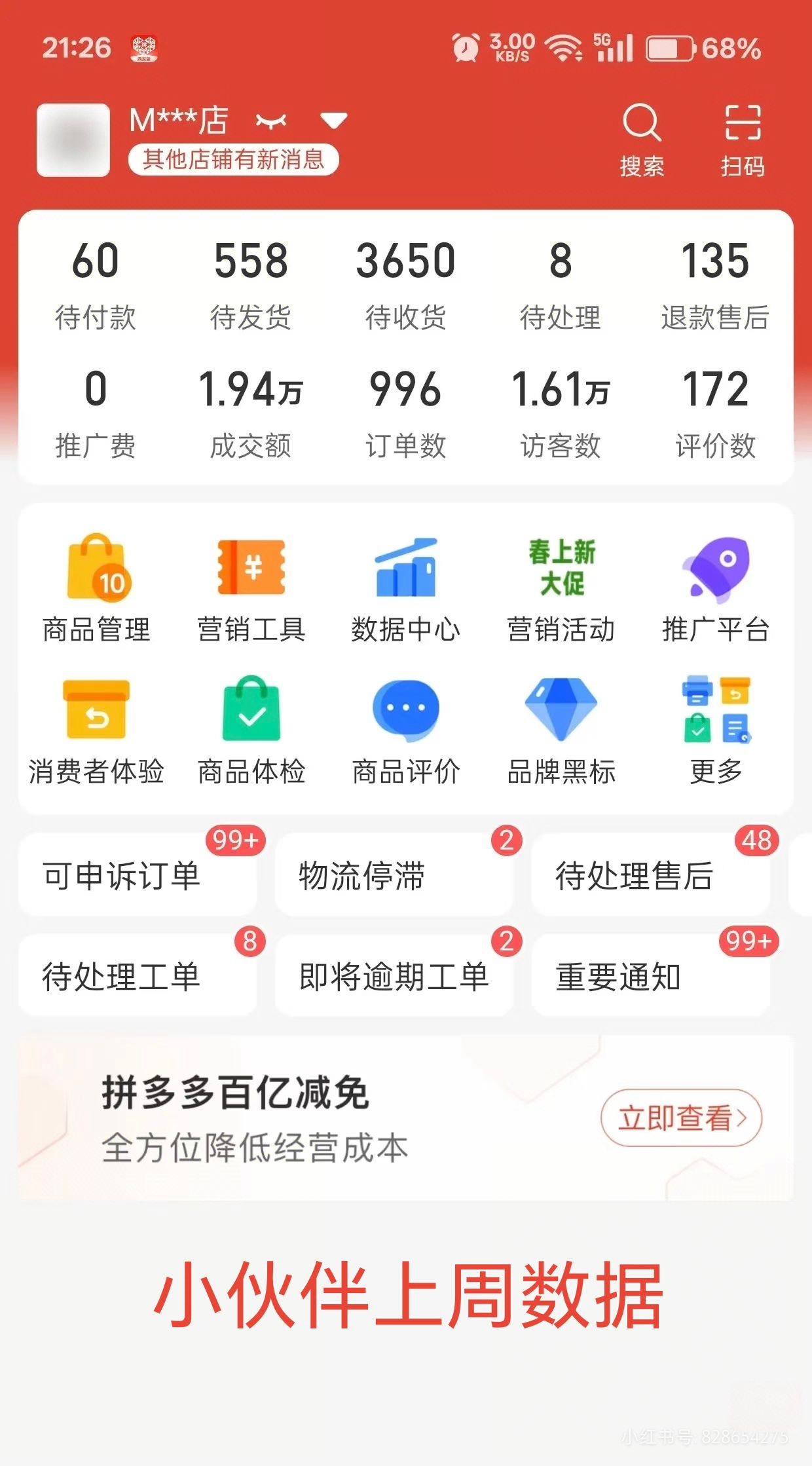View 待付款 pending payment orders
Screen dimensions: 812x1466
click(x=96, y=282)
